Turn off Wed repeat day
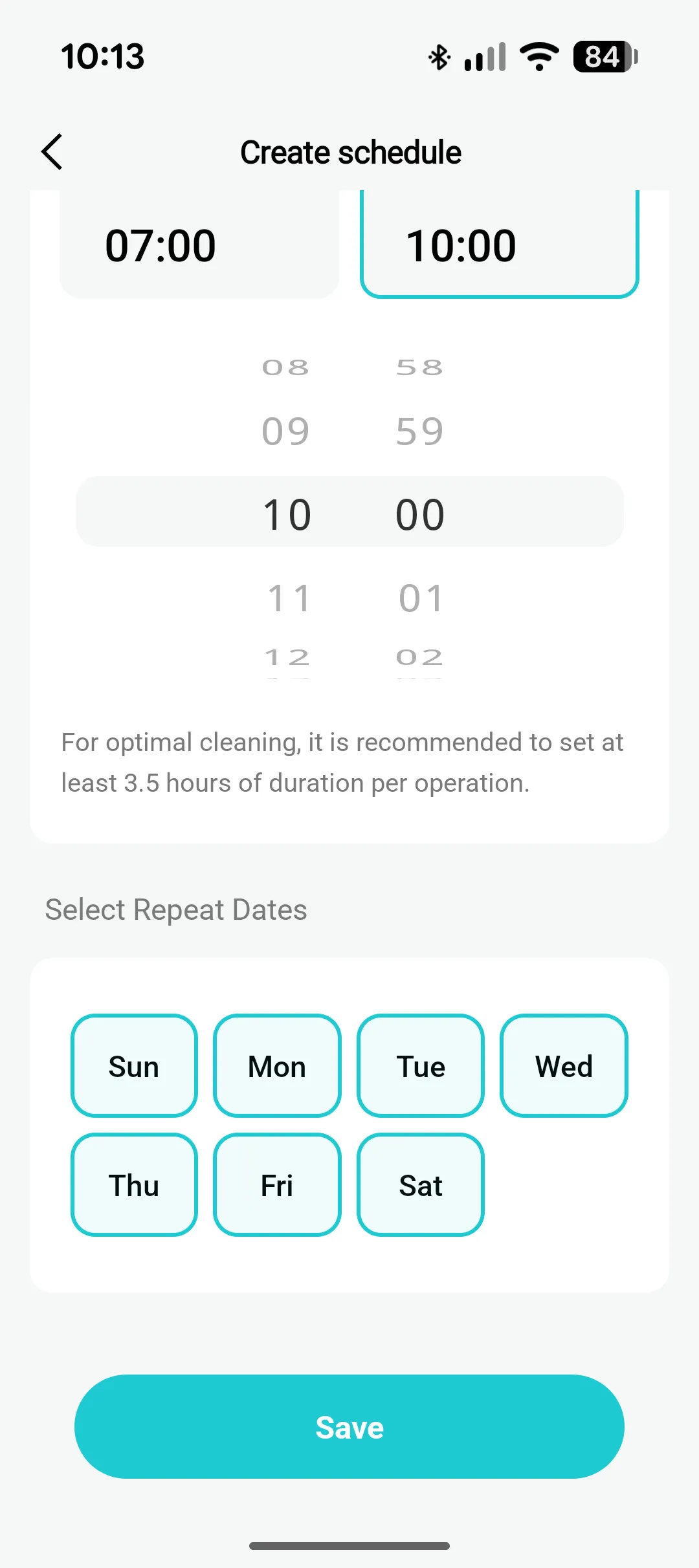The height and width of the screenshot is (1568, 699). (x=564, y=1065)
